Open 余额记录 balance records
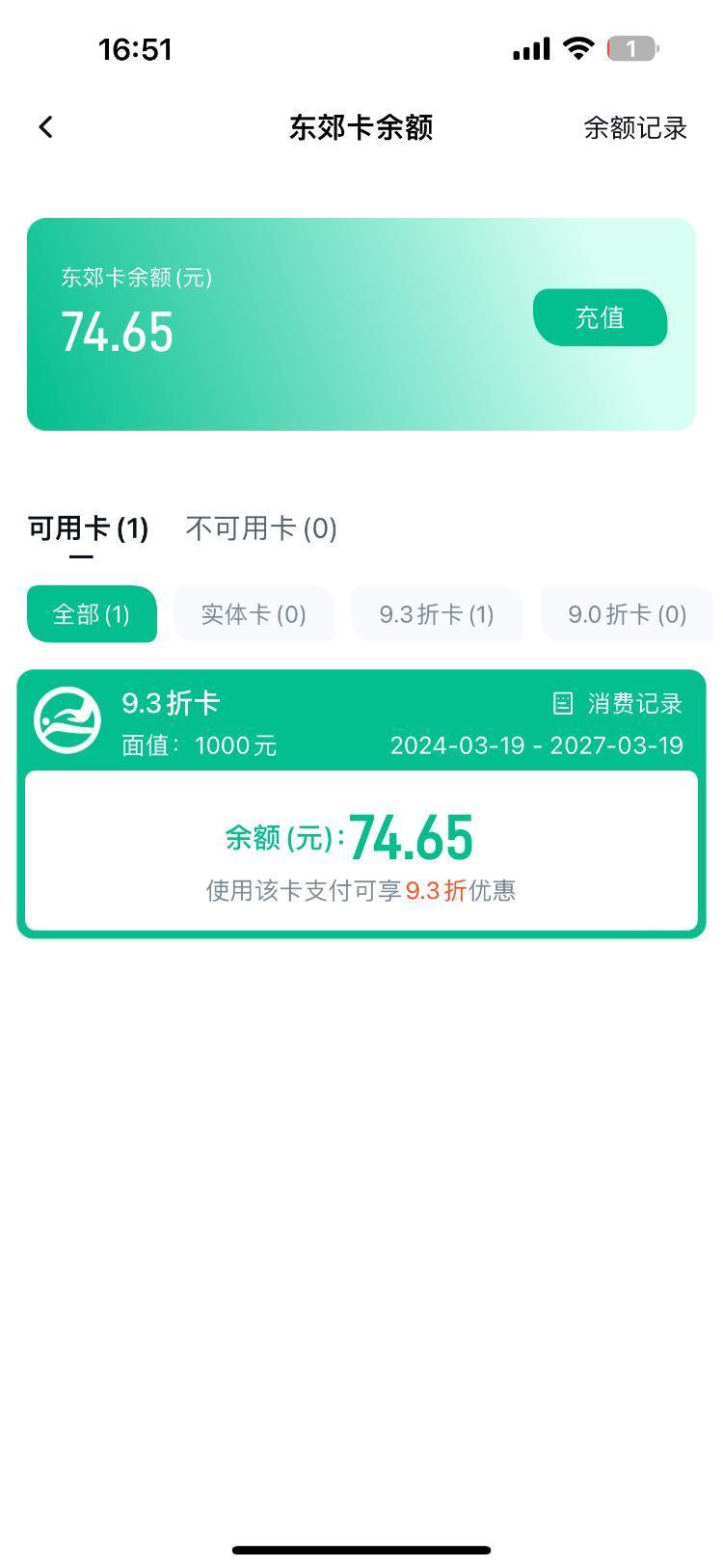 [x=635, y=127]
